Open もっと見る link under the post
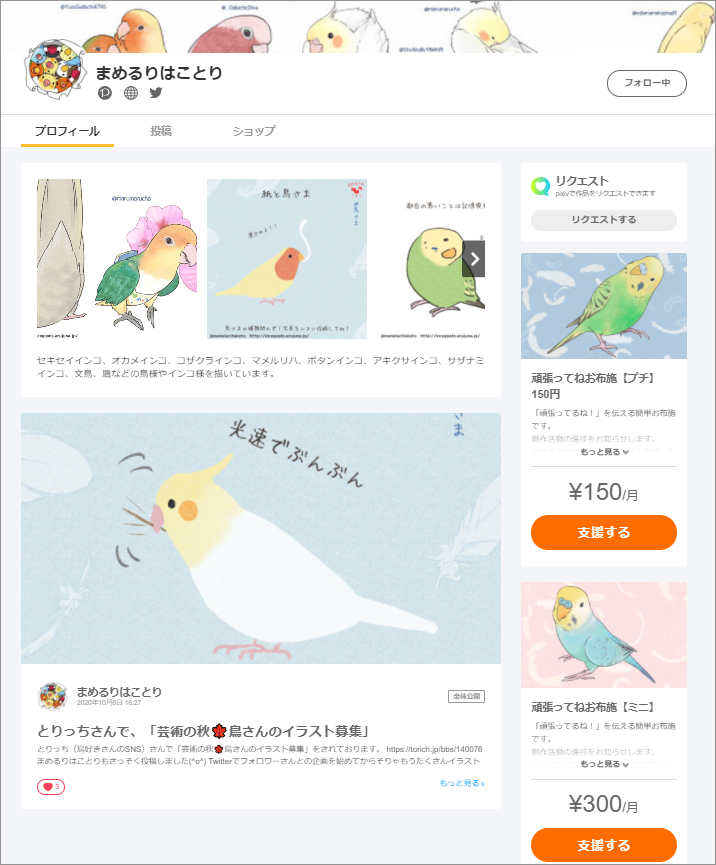 pyautogui.click(x=461, y=783)
